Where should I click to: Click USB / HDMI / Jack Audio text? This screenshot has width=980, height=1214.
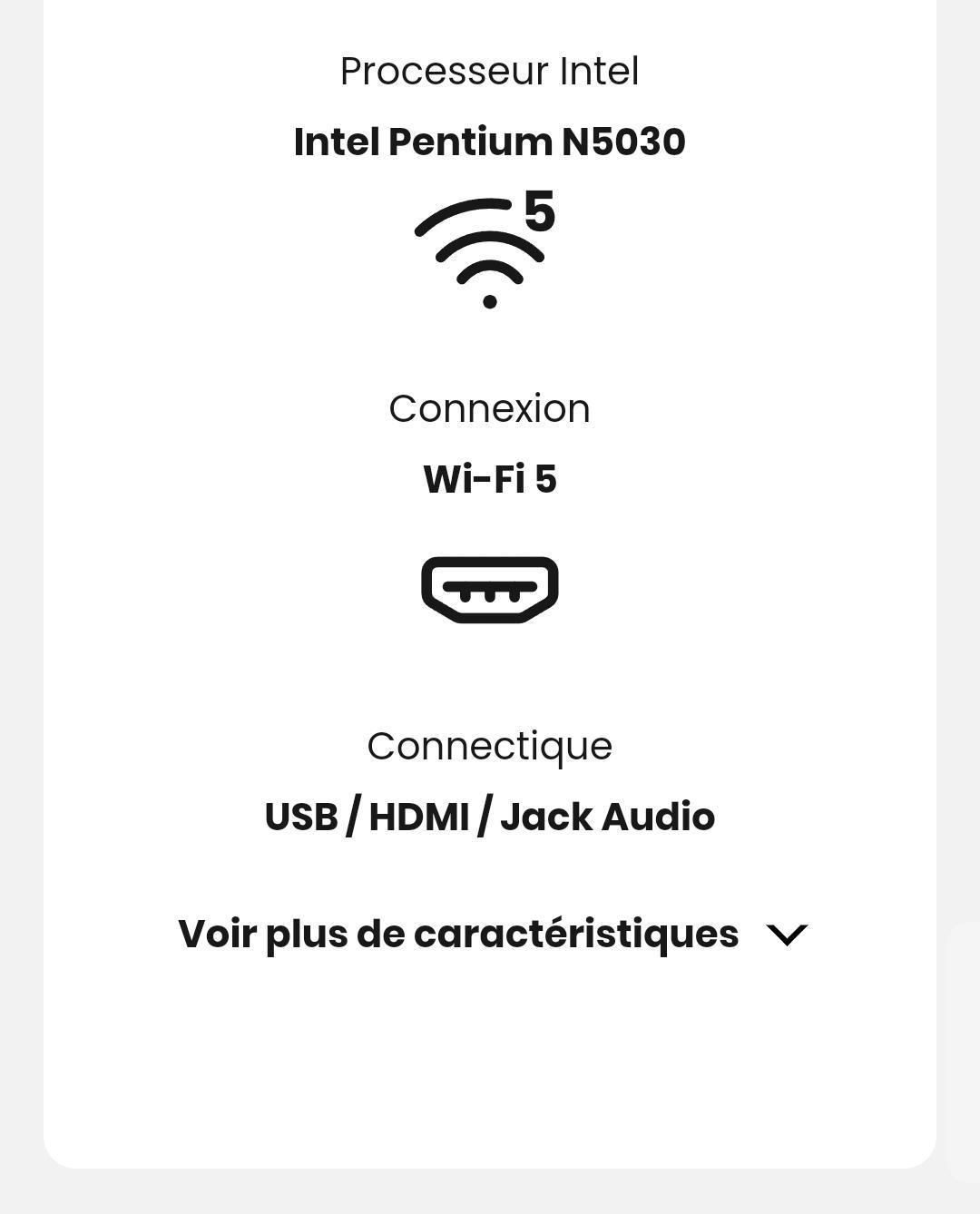488,816
